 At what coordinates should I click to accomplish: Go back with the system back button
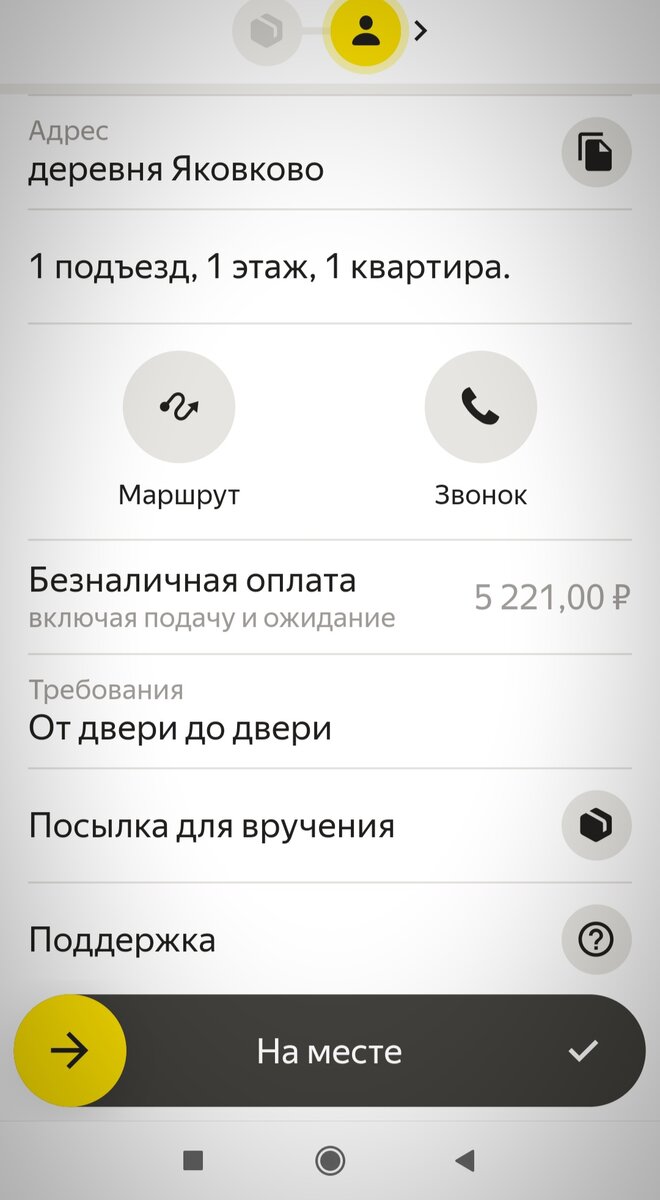pyautogui.click(x=464, y=1160)
